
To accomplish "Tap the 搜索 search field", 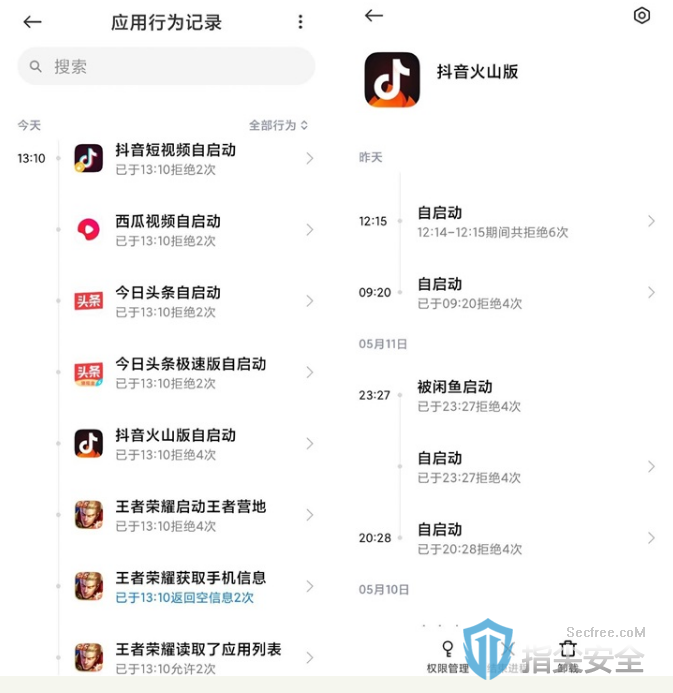I will pyautogui.click(x=166, y=66).
